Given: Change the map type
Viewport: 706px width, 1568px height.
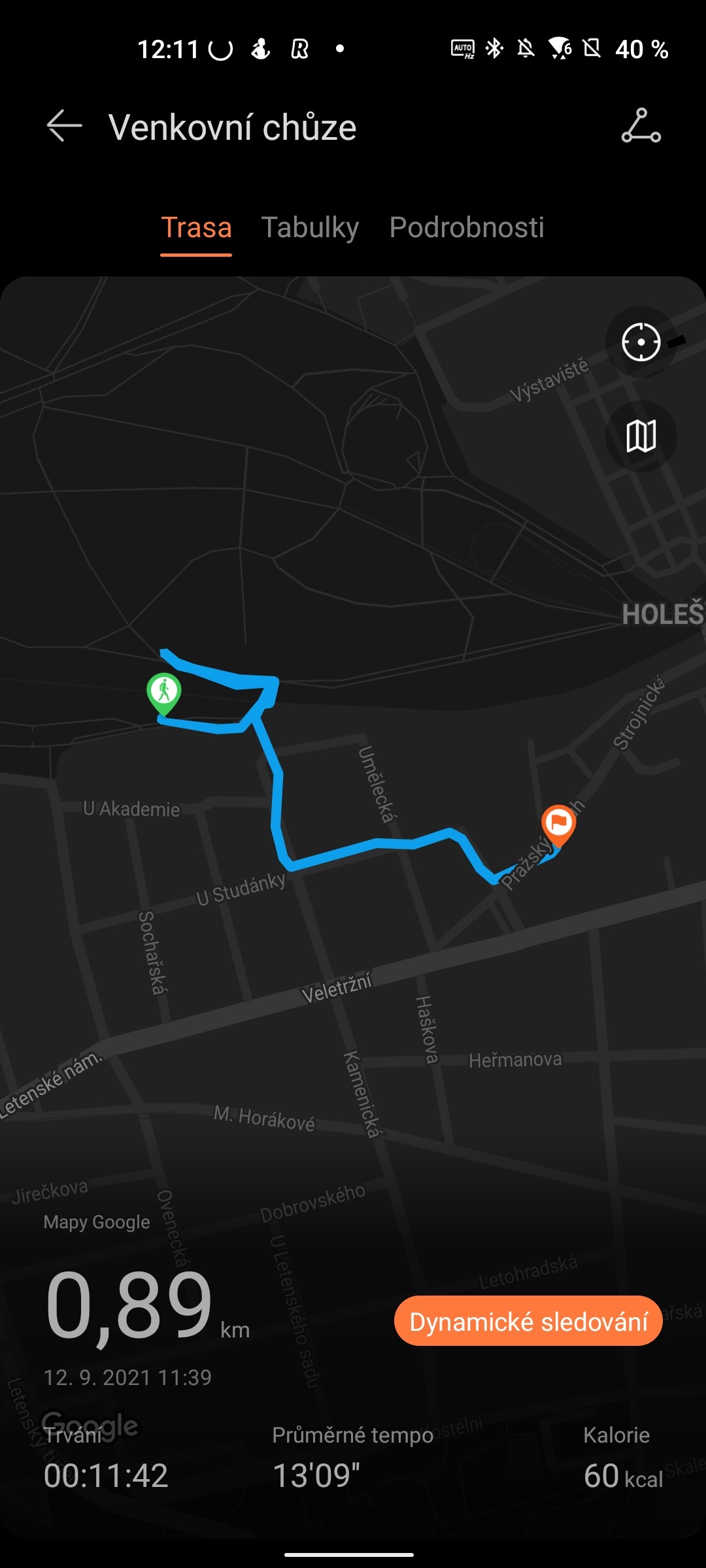Looking at the screenshot, I should (x=641, y=436).
